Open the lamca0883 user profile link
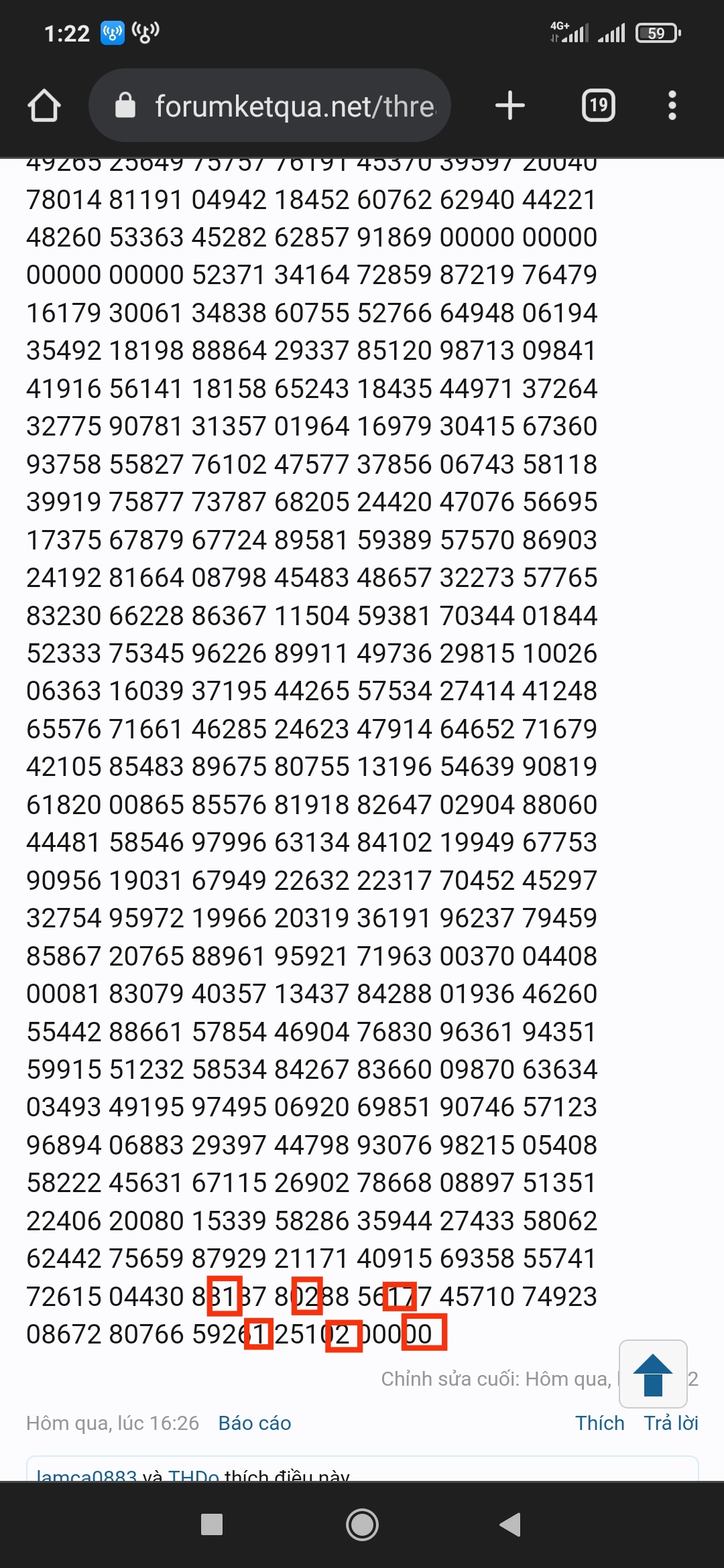724x1568 pixels. click(x=86, y=1474)
